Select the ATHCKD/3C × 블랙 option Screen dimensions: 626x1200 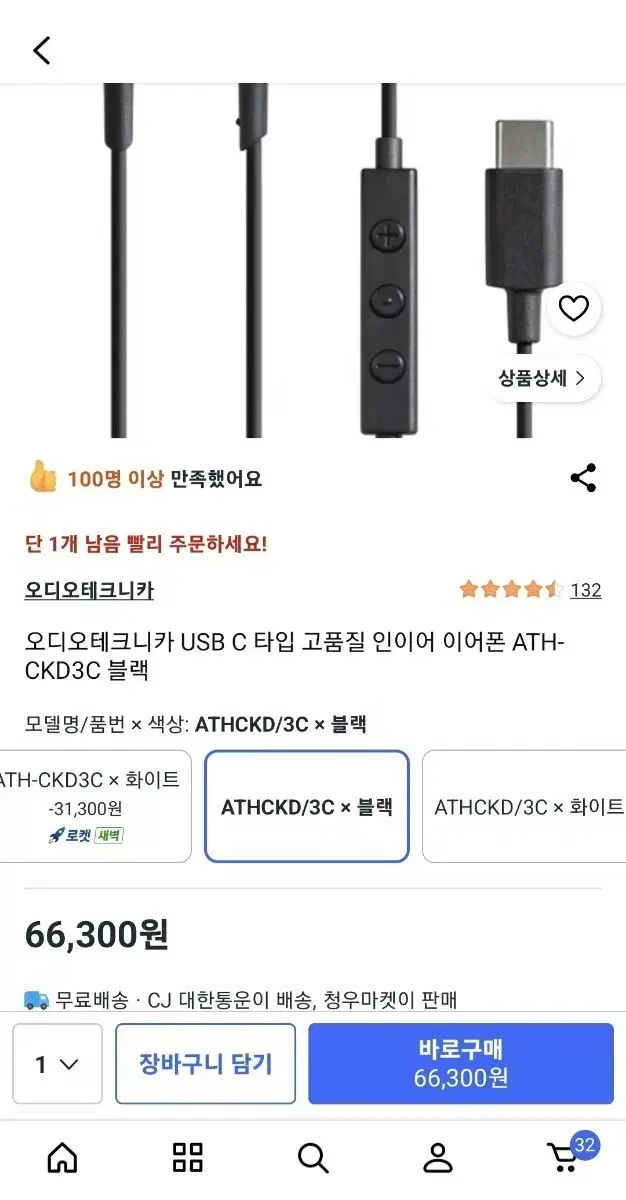tap(307, 806)
